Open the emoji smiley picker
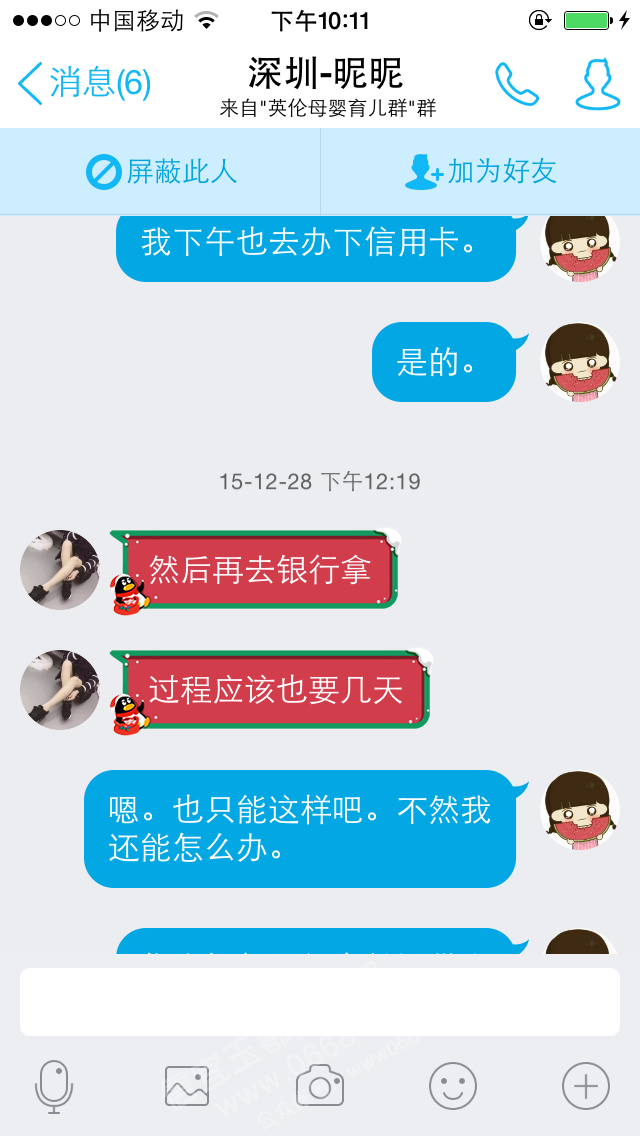Image resolution: width=640 pixels, height=1136 pixels. [x=453, y=1086]
